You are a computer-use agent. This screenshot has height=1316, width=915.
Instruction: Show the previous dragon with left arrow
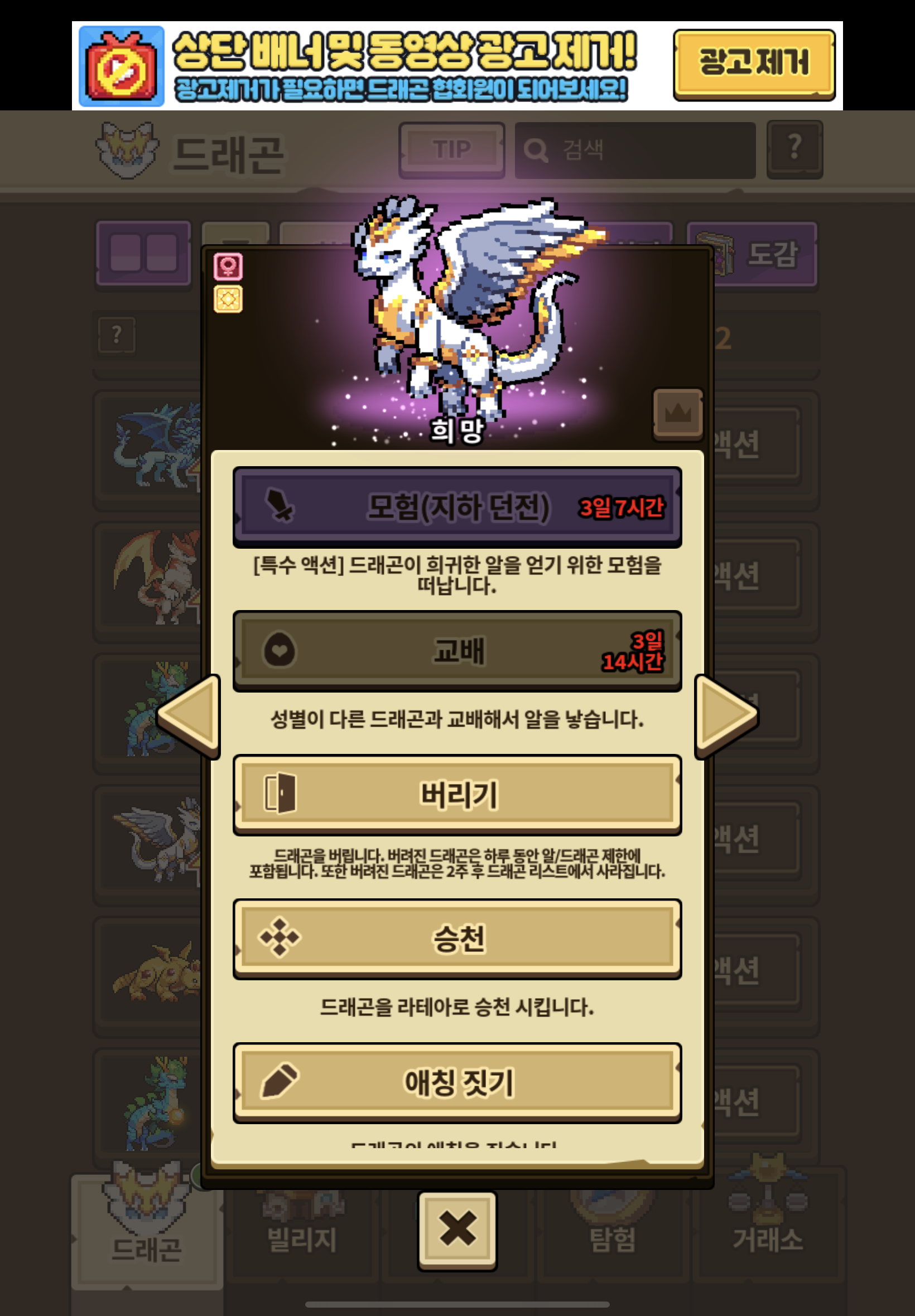pos(189,716)
